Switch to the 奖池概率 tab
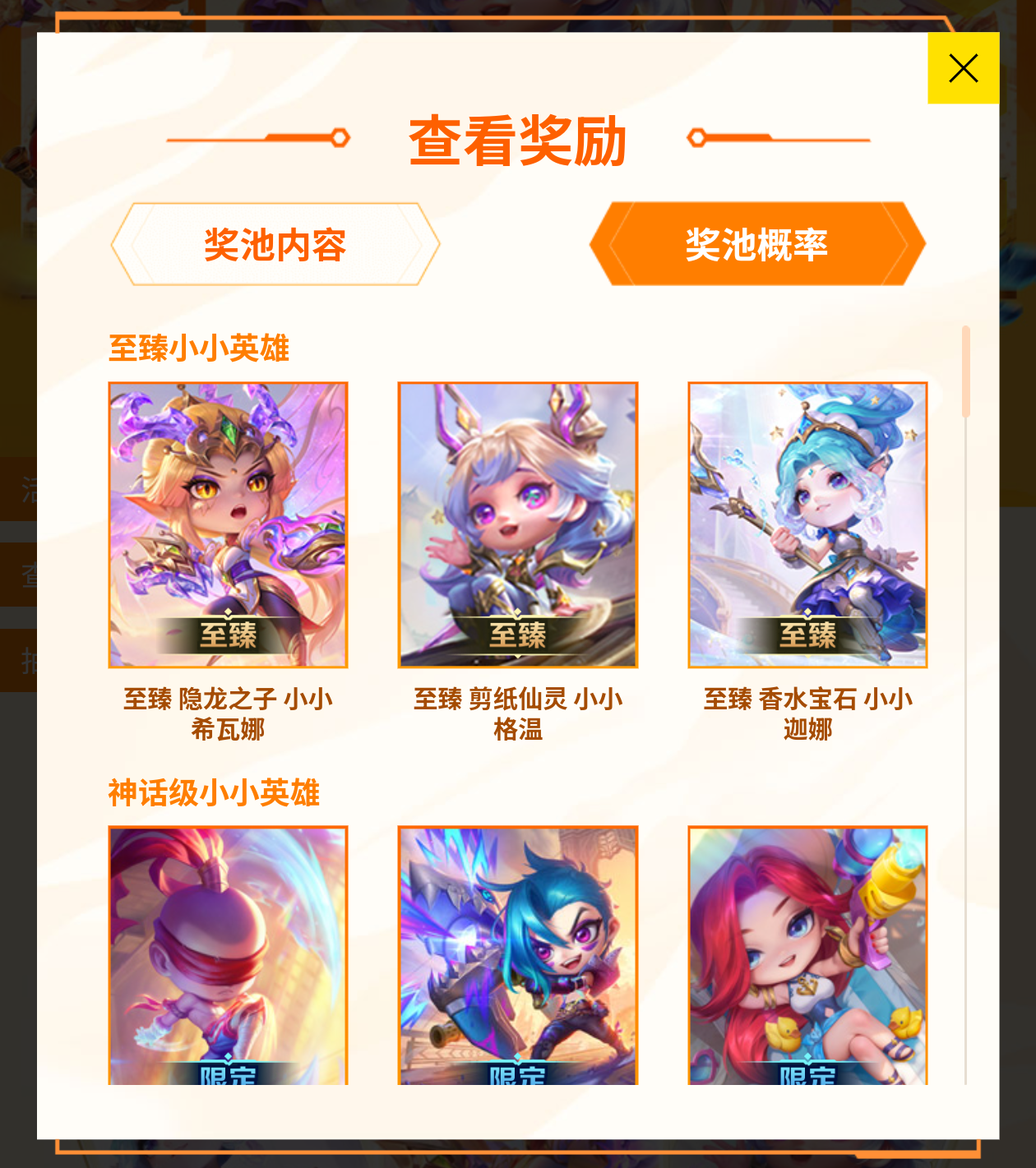This screenshot has height=1168, width=1036. pos(757,245)
